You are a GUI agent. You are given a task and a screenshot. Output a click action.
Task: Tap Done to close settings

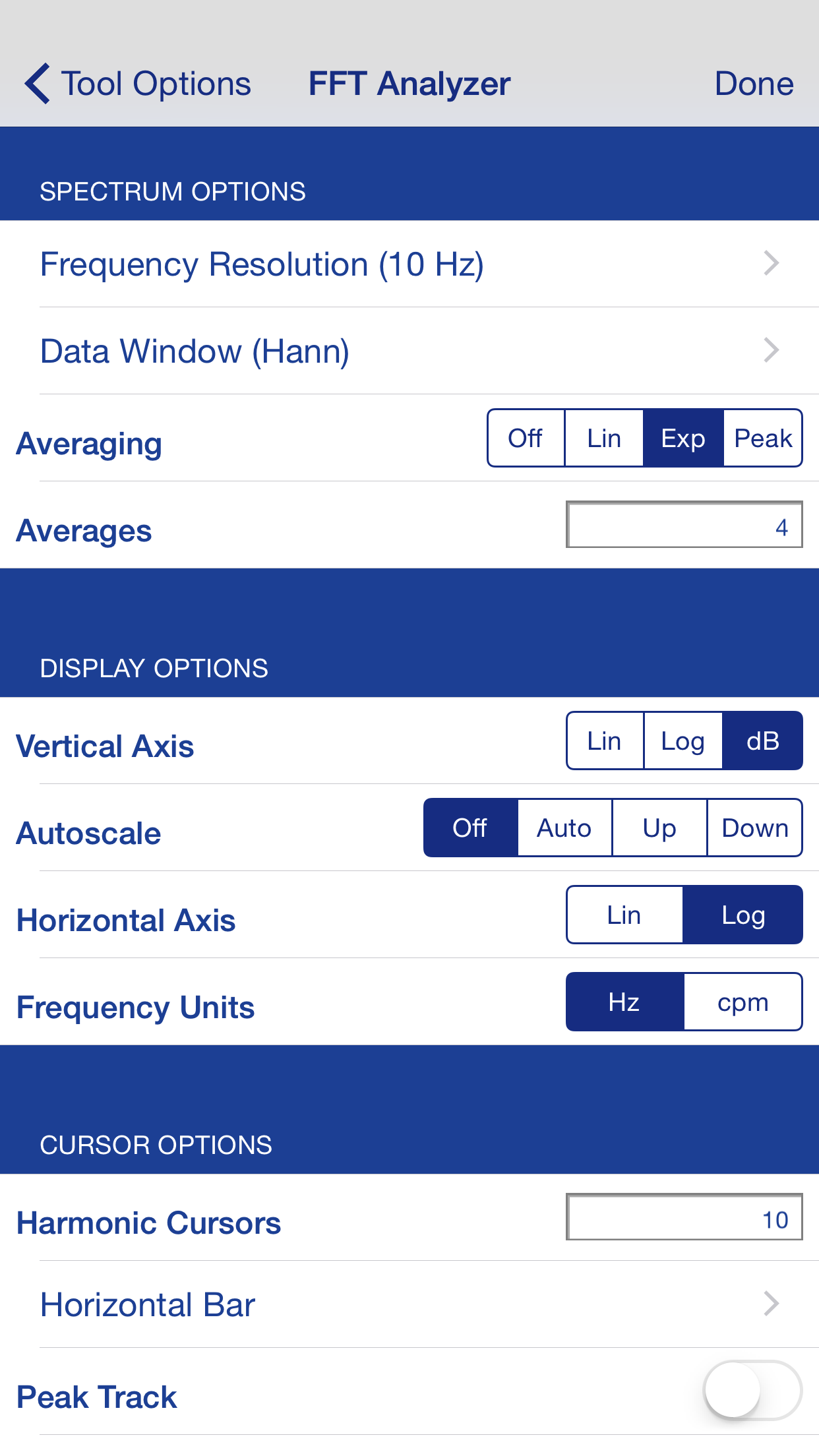coord(754,84)
